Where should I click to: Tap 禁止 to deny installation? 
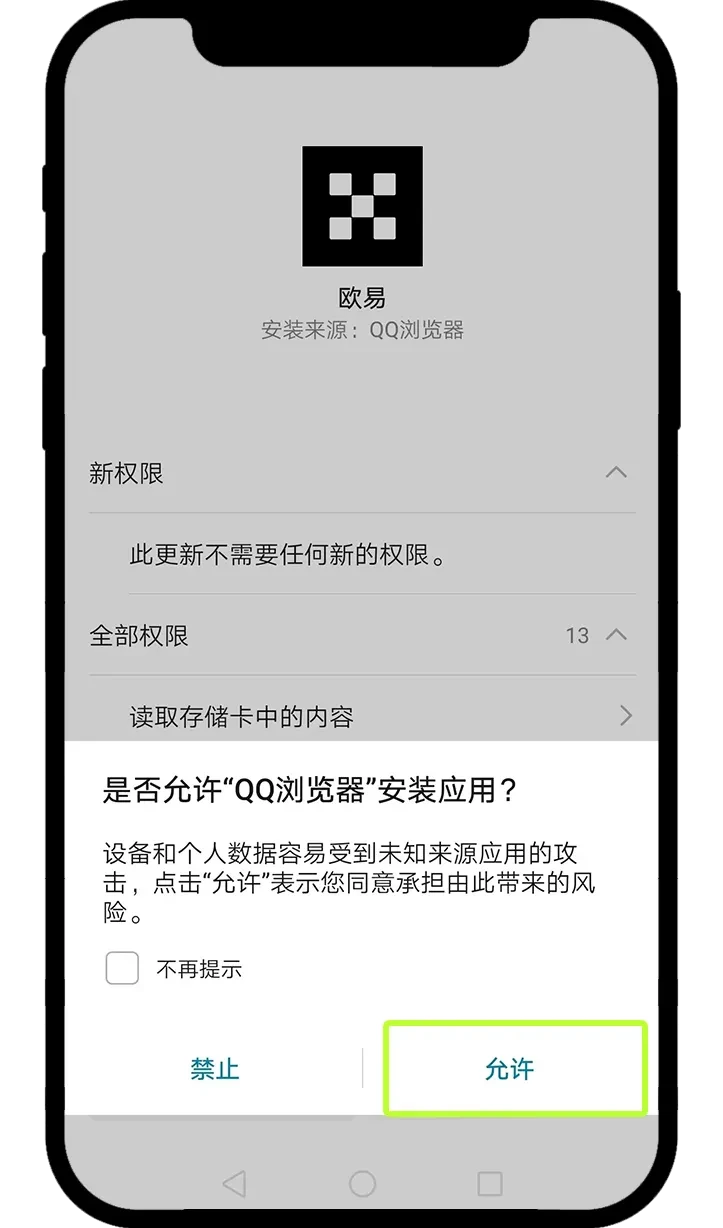(214, 1069)
